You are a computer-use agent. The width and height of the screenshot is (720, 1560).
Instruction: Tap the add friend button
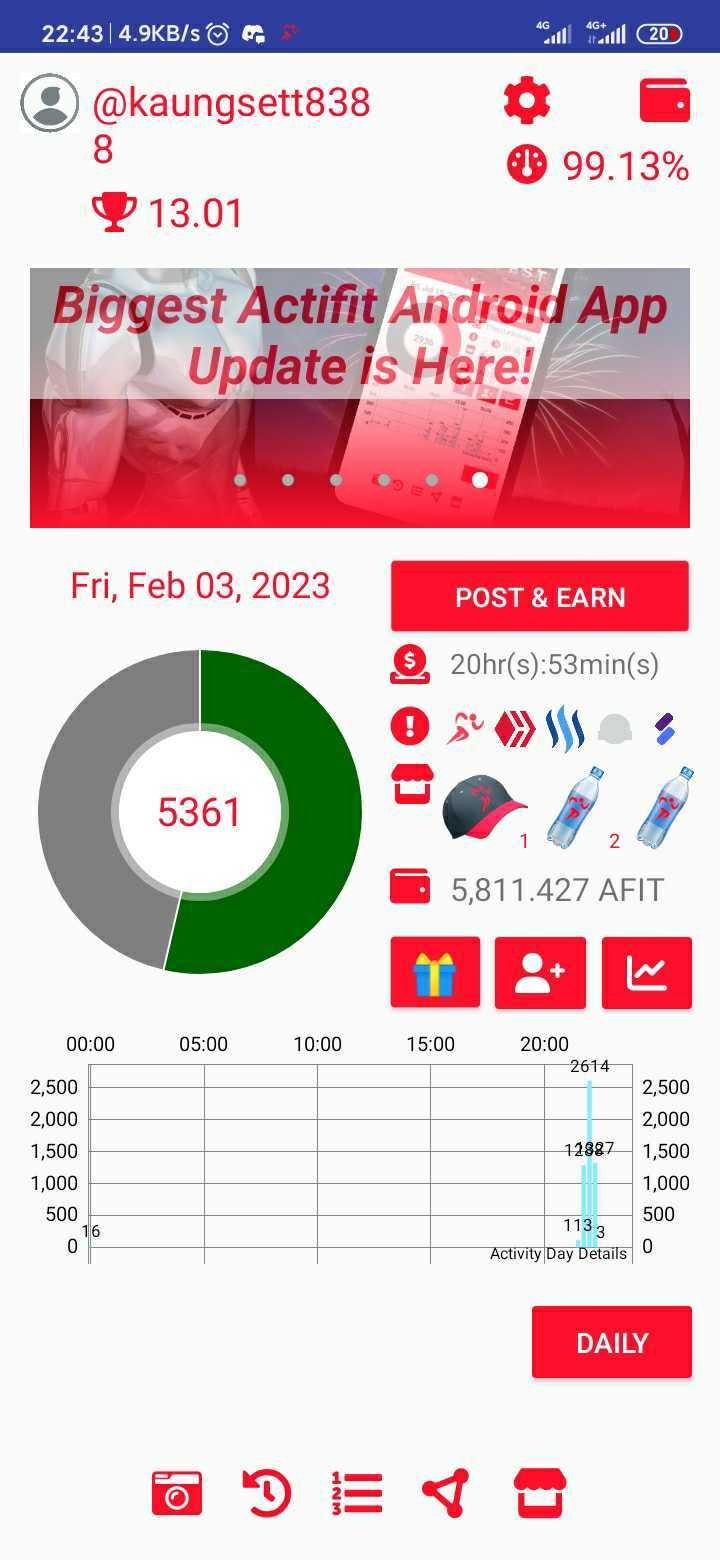540,973
